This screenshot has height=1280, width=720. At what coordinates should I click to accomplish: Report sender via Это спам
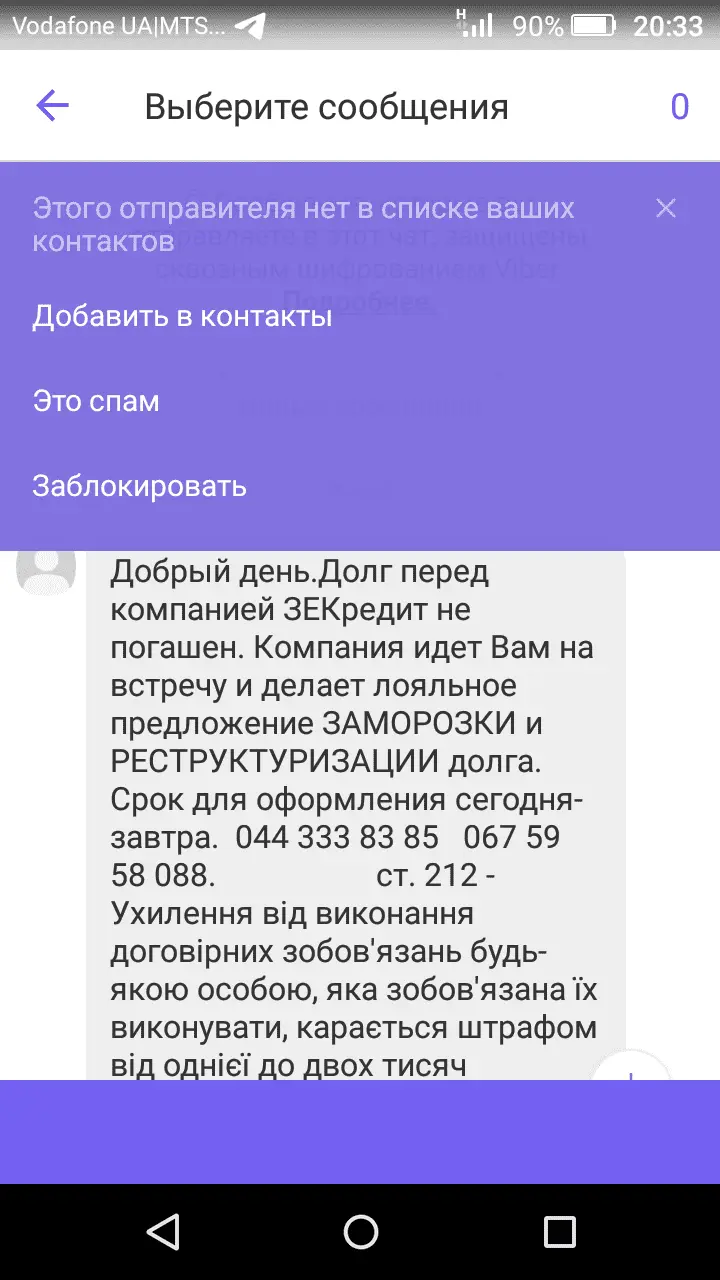pyautogui.click(x=96, y=402)
